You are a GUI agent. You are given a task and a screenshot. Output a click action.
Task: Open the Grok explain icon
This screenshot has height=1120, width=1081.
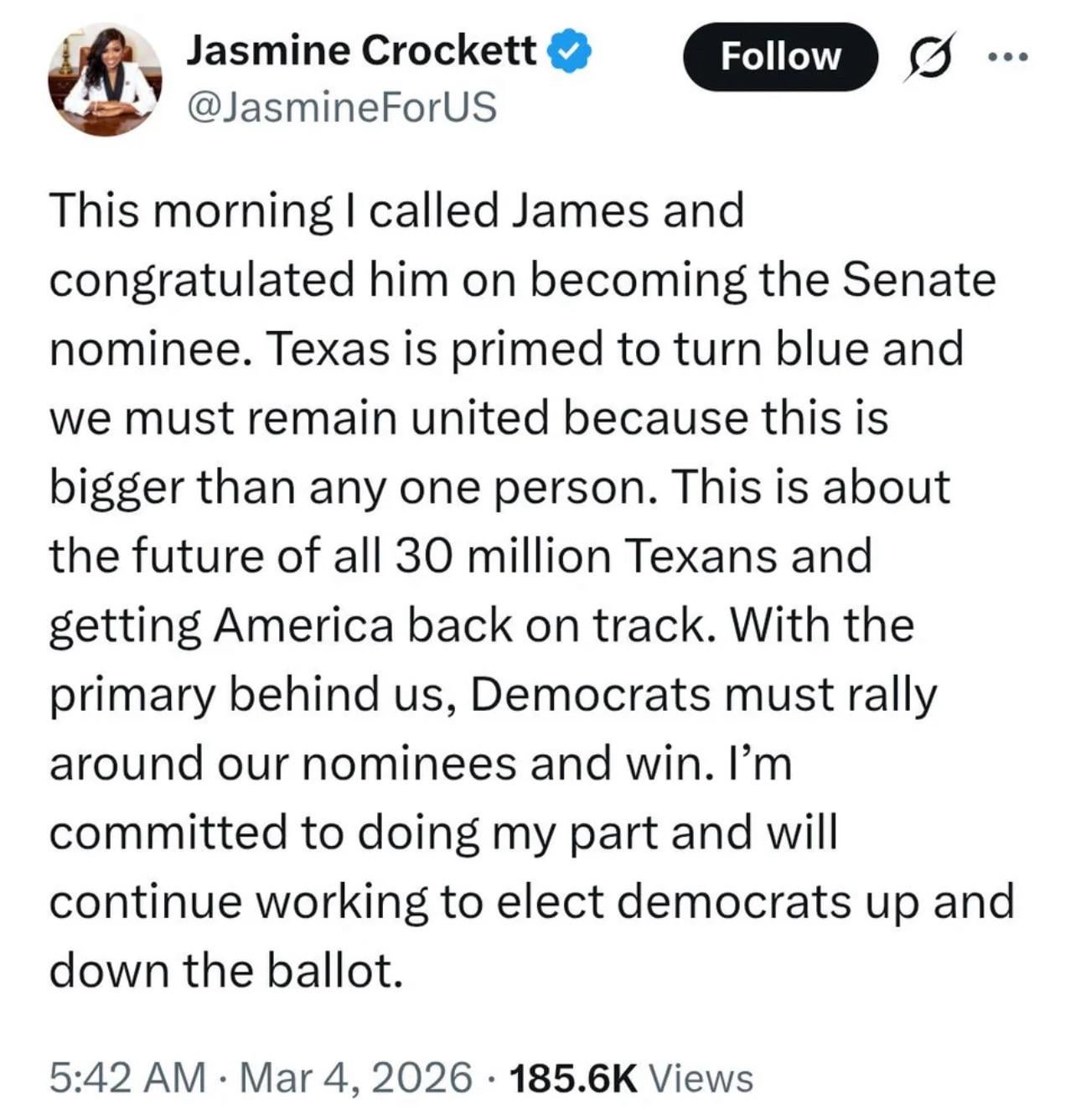925,59
